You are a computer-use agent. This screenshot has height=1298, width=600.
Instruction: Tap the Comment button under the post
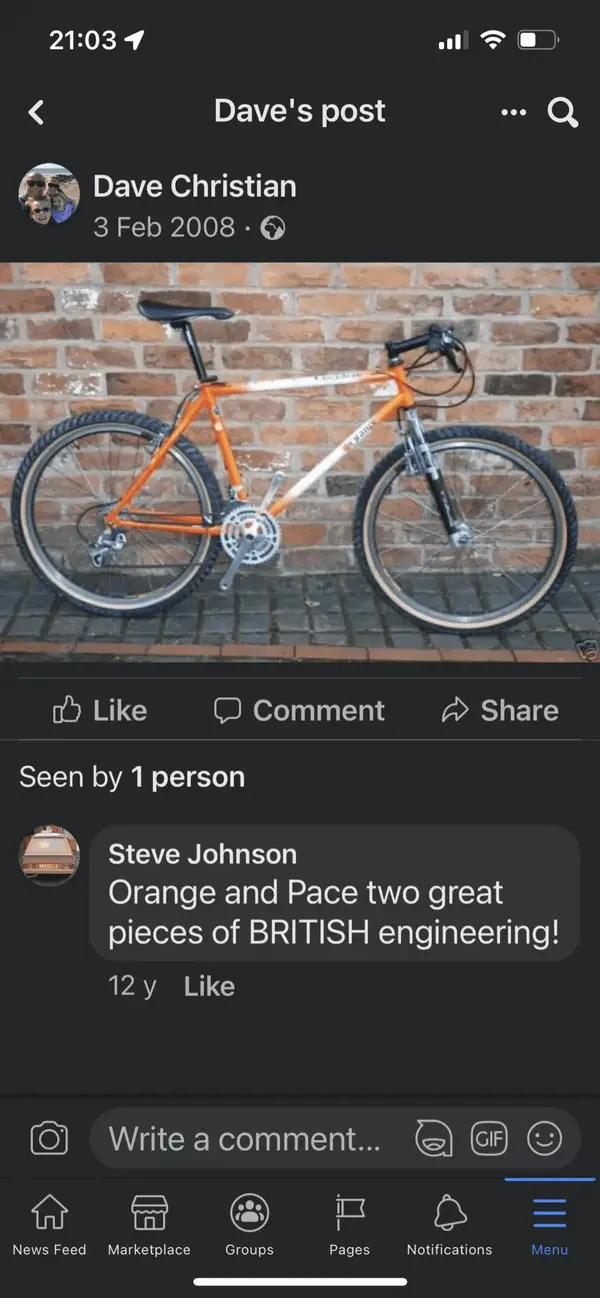(x=299, y=710)
